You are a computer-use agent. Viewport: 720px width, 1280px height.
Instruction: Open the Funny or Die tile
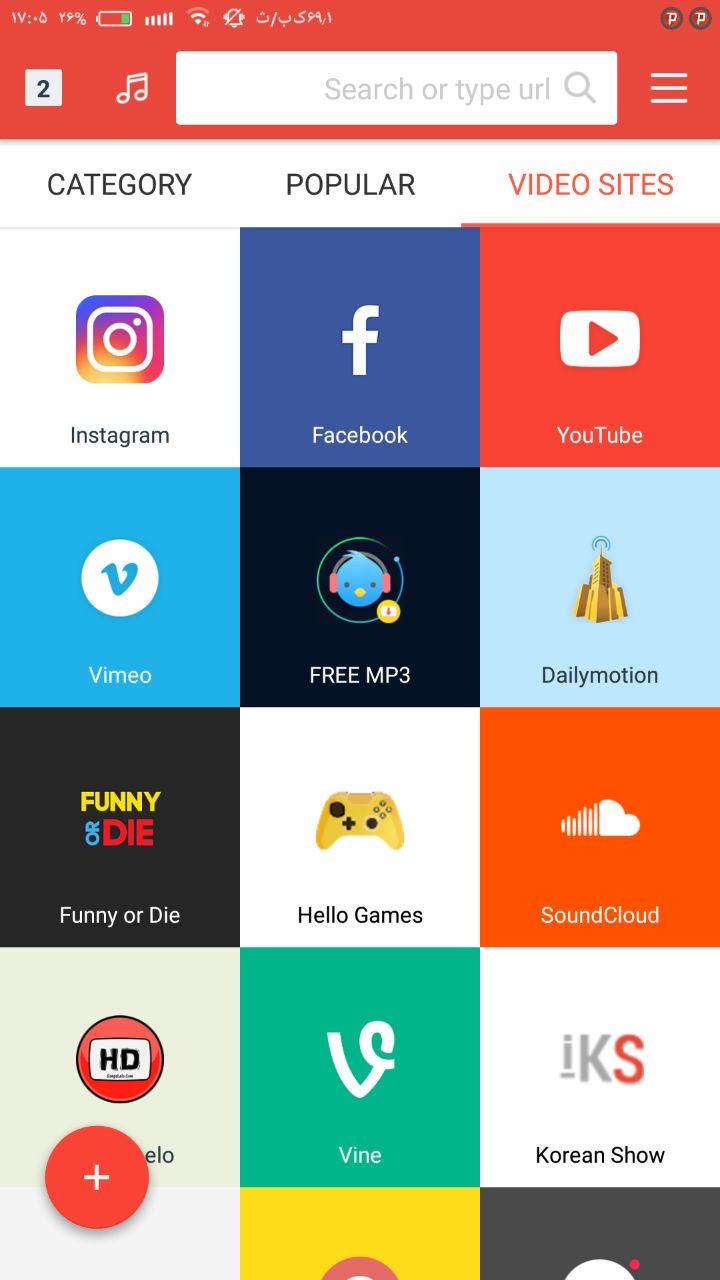(x=120, y=827)
